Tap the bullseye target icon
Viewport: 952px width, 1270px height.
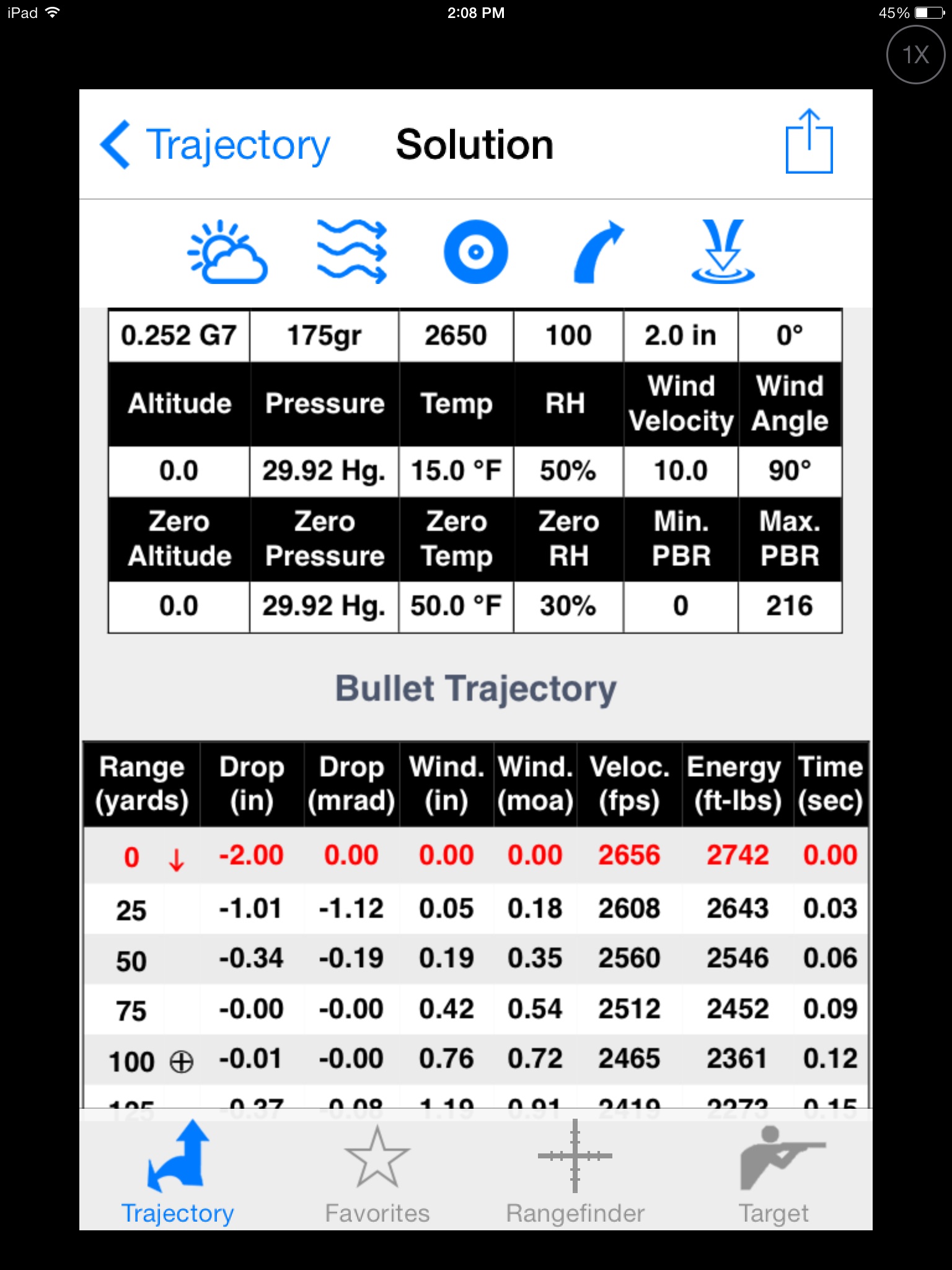pos(475,252)
